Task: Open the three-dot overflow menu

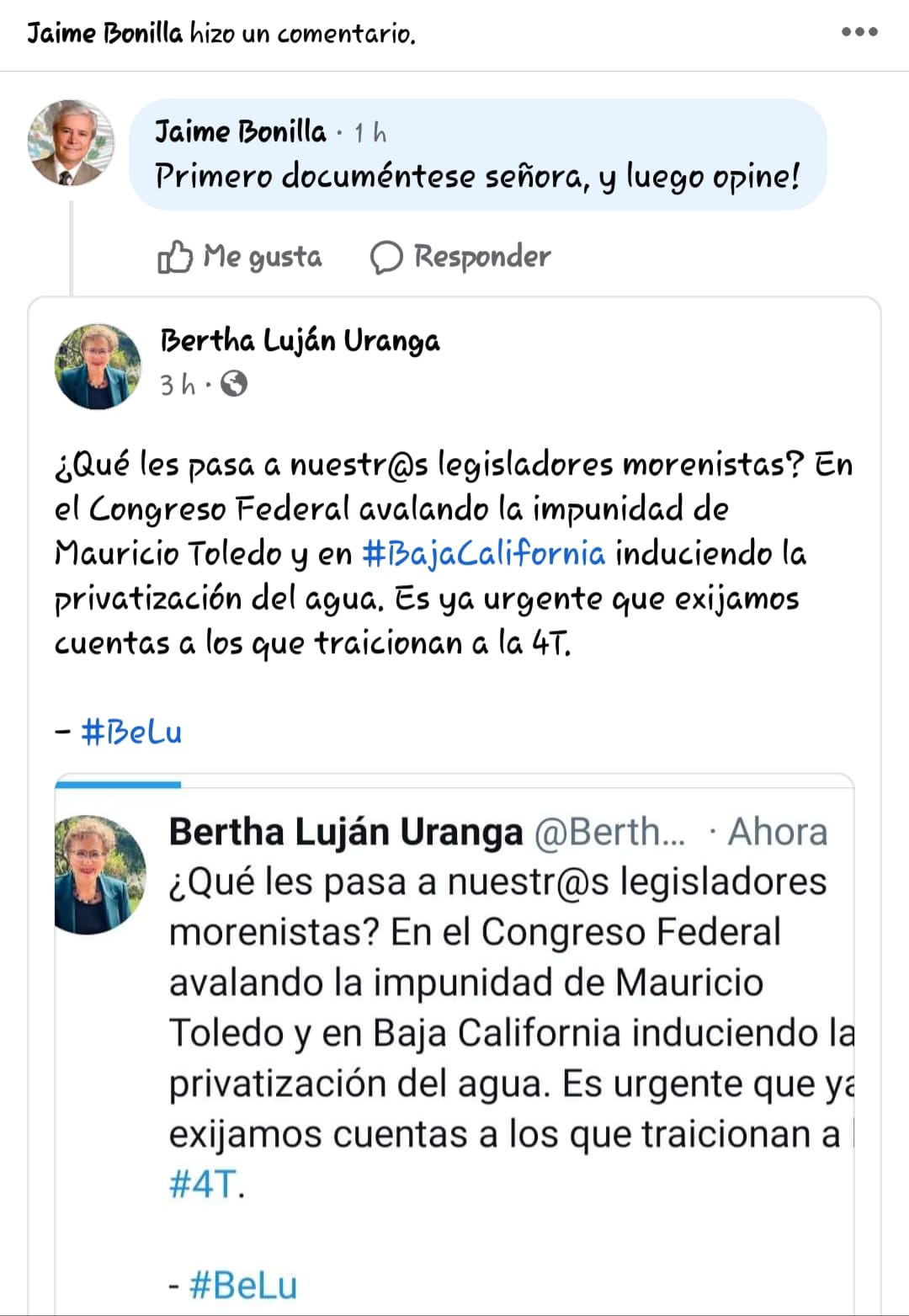Action: coord(858,32)
